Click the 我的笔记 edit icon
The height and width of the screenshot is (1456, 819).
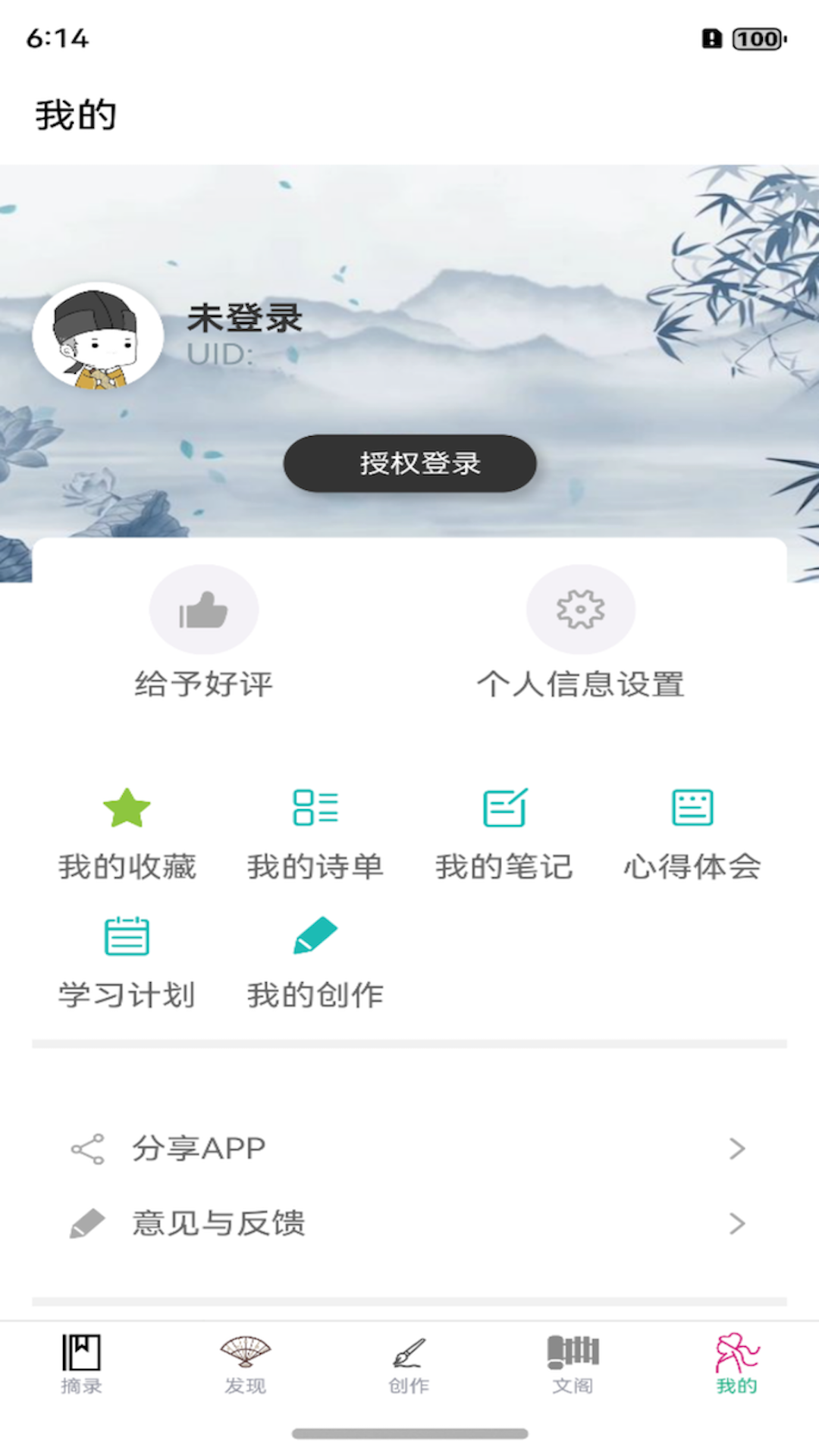pyautogui.click(x=504, y=807)
